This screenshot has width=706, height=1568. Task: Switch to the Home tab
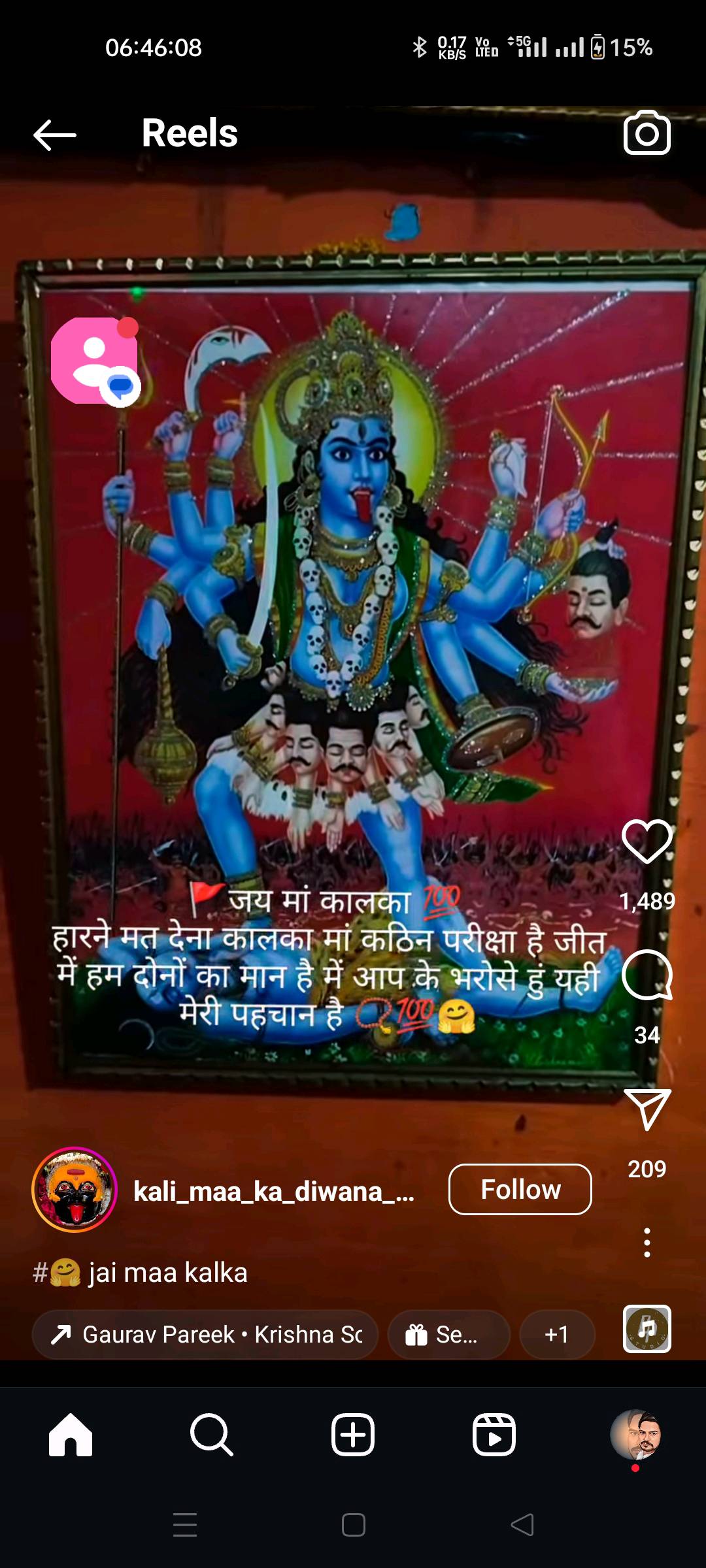[71, 1435]
